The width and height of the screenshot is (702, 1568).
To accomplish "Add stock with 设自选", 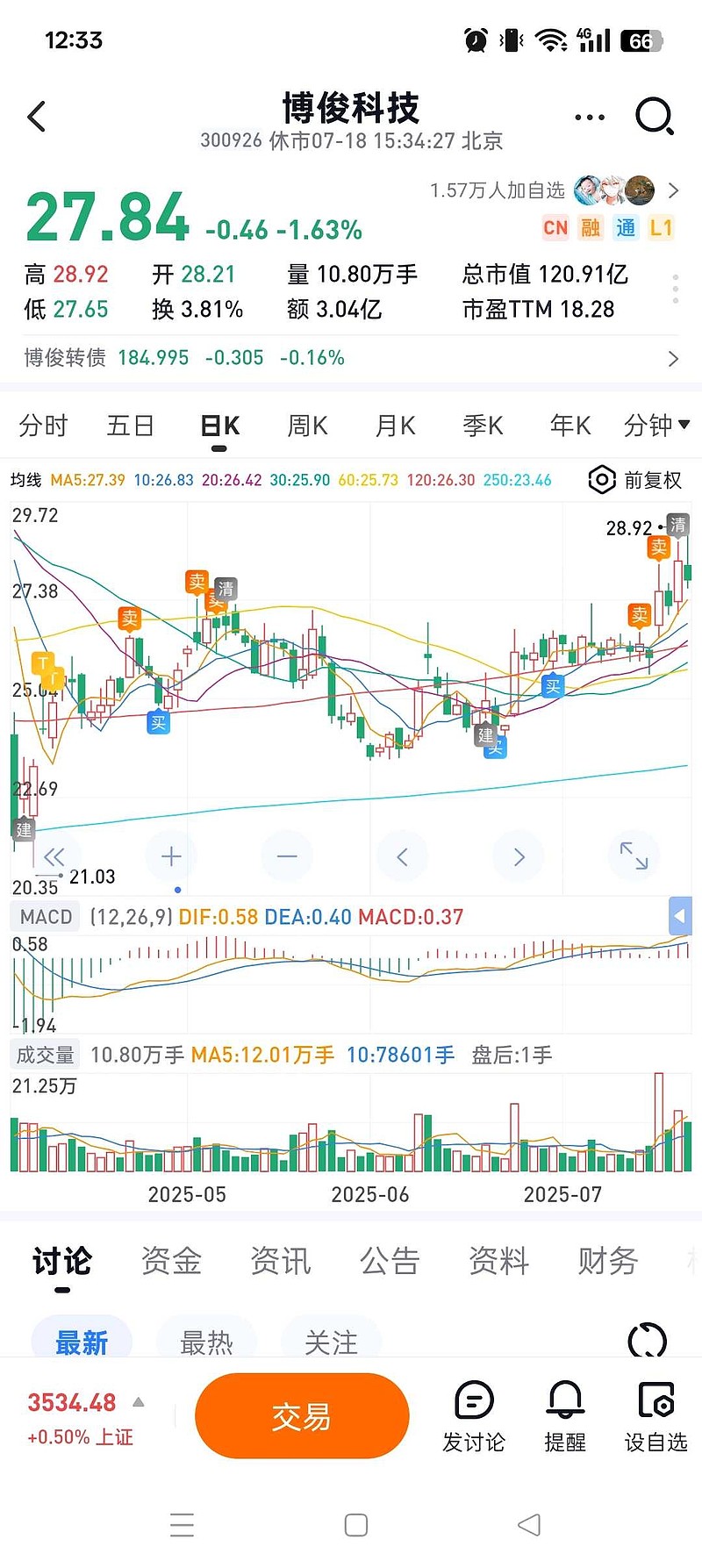I will (655, 1416).
